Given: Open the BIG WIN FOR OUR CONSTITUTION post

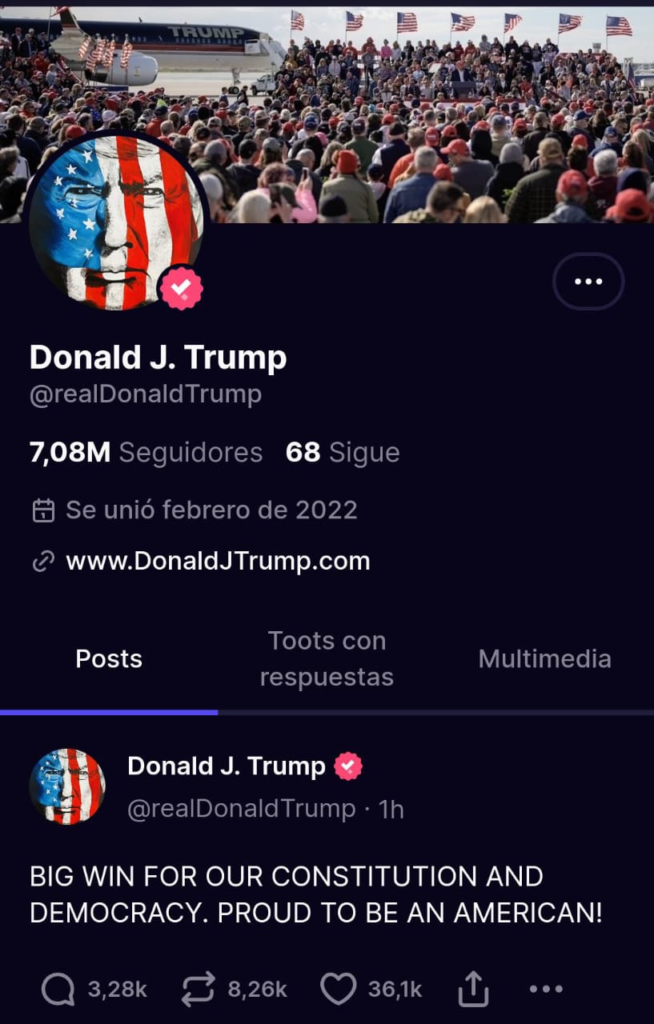Looking at the screenshot, I should pyautogui.click(x=315, y=894).
